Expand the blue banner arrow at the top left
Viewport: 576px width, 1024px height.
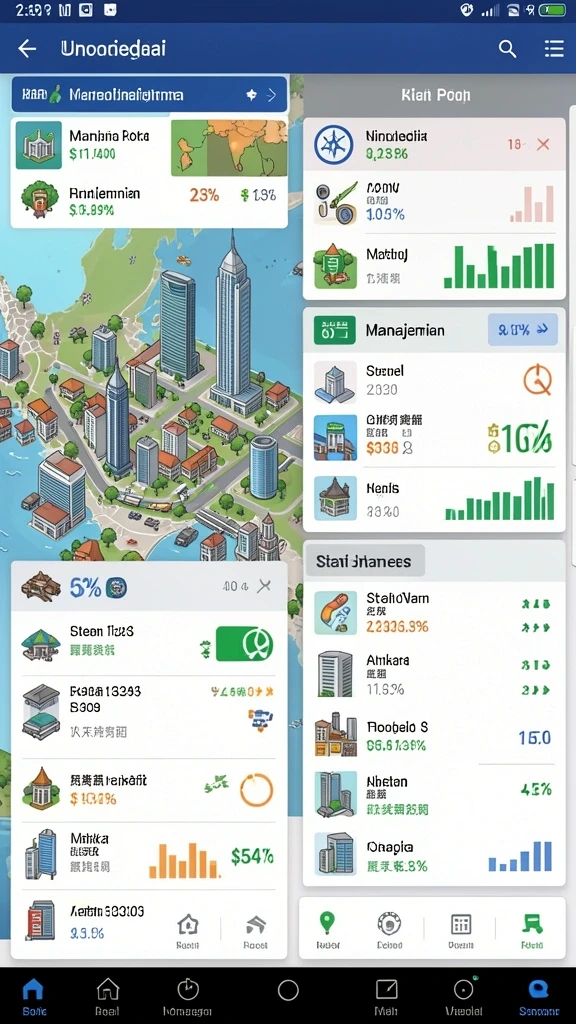(x=272, y=95)
